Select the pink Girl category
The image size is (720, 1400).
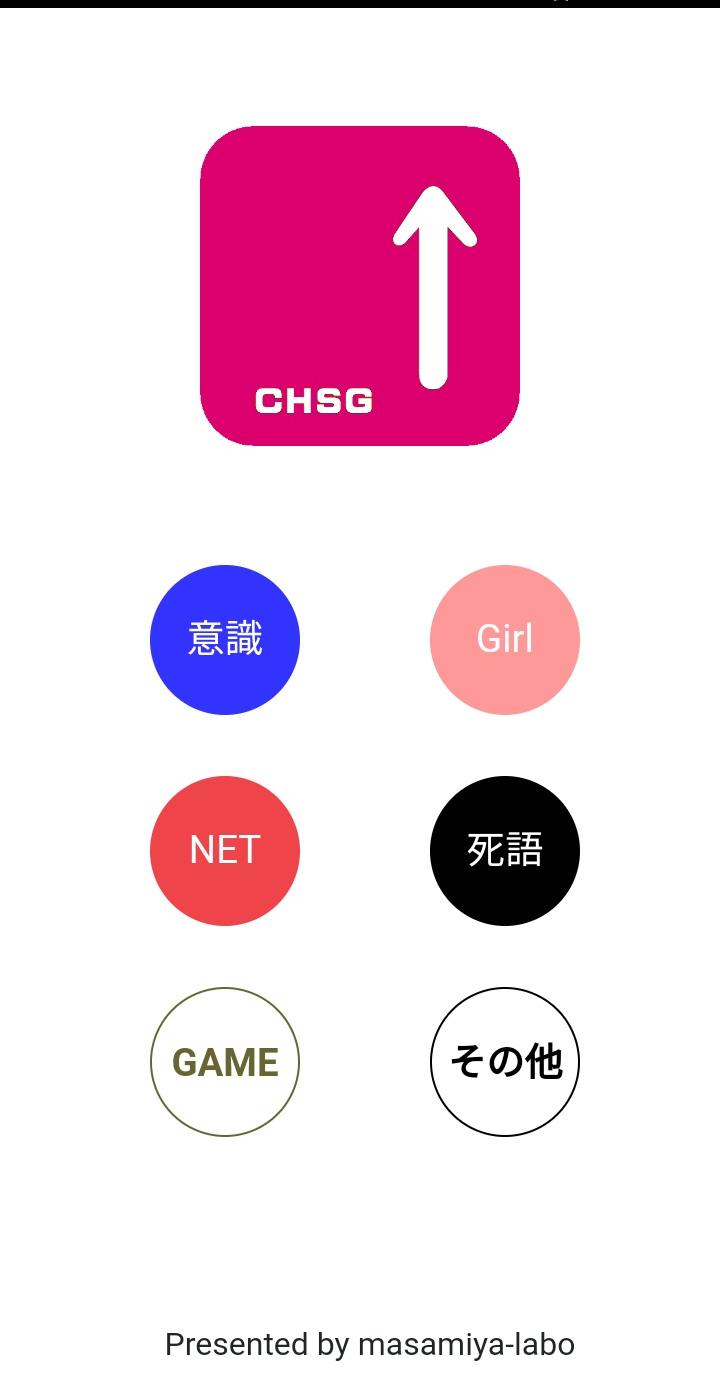pos(505,640)
